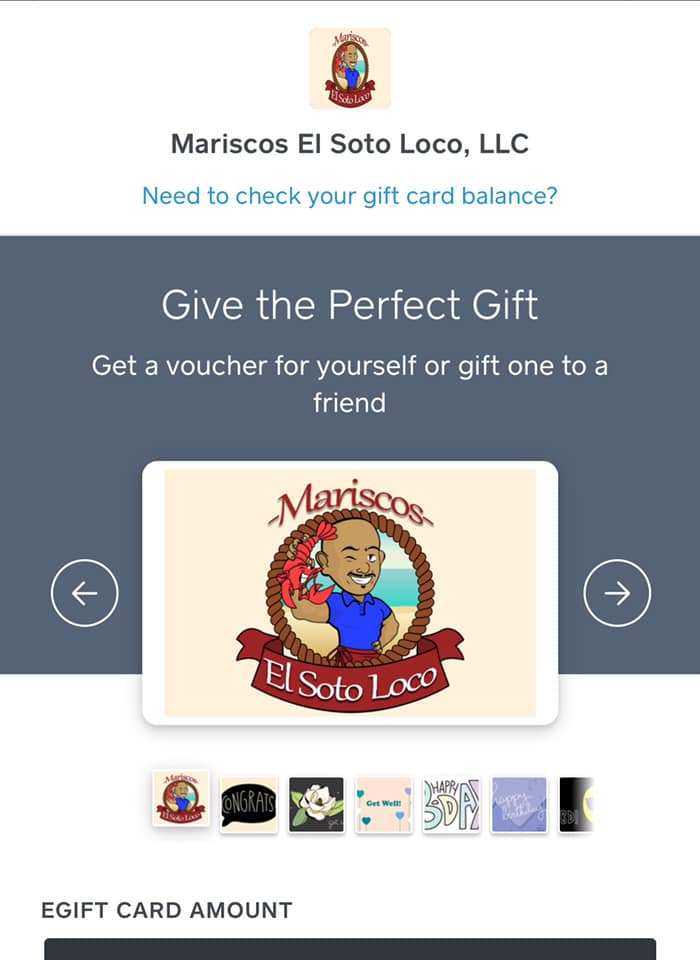Pick the purple Happy Birthday design

click(519, 805)
